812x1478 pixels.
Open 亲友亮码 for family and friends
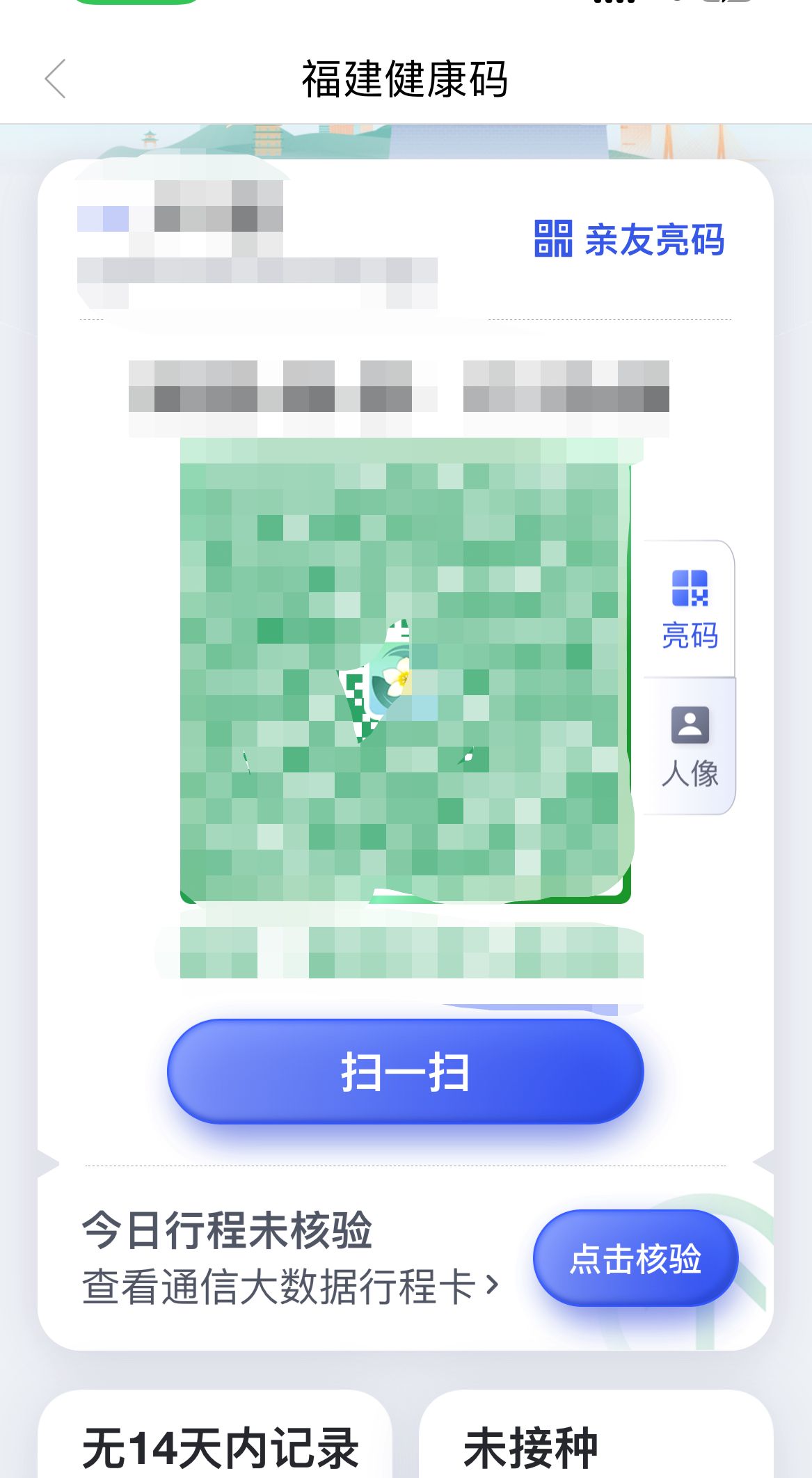(x=629, y=239)
